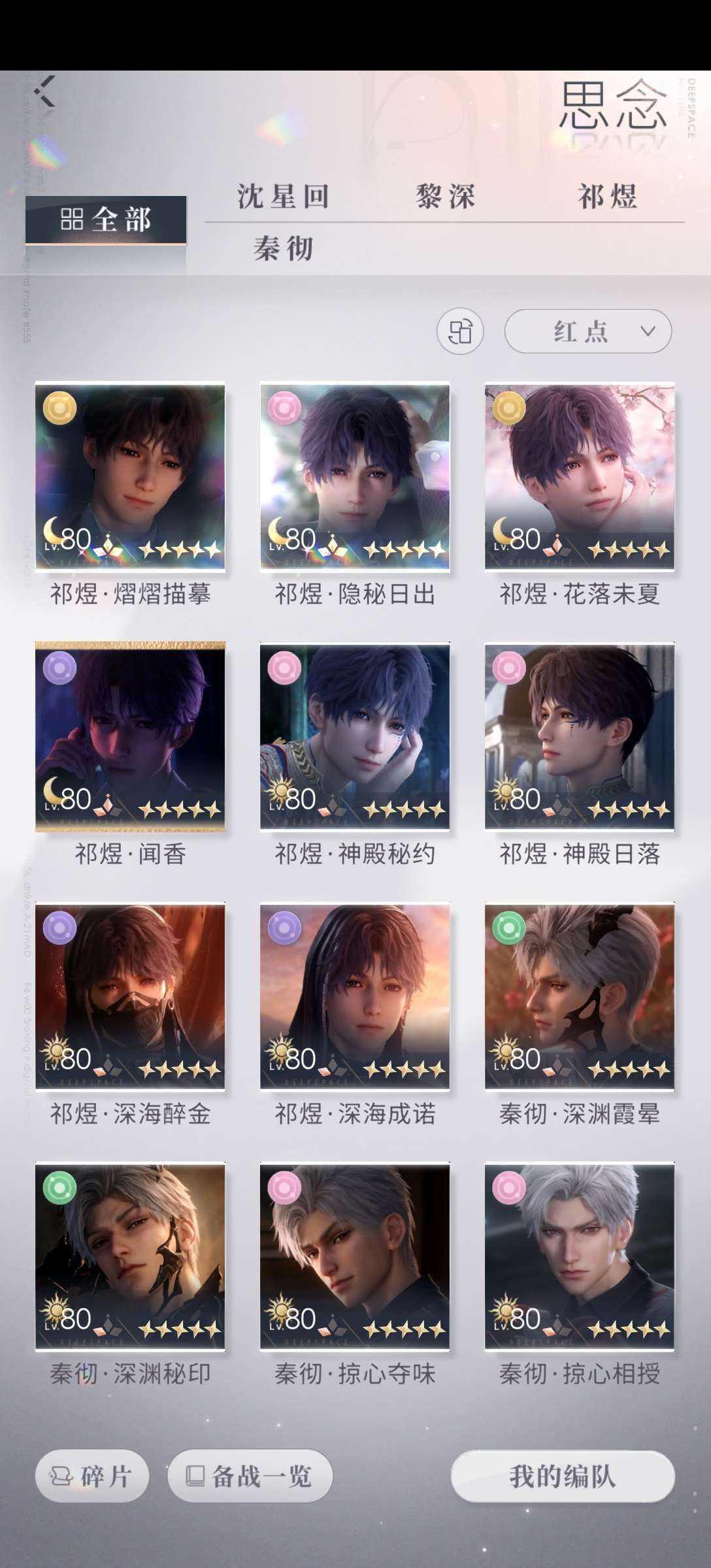Open 我的编队 team setup
711x1568 pixels.
[563, 1476]
